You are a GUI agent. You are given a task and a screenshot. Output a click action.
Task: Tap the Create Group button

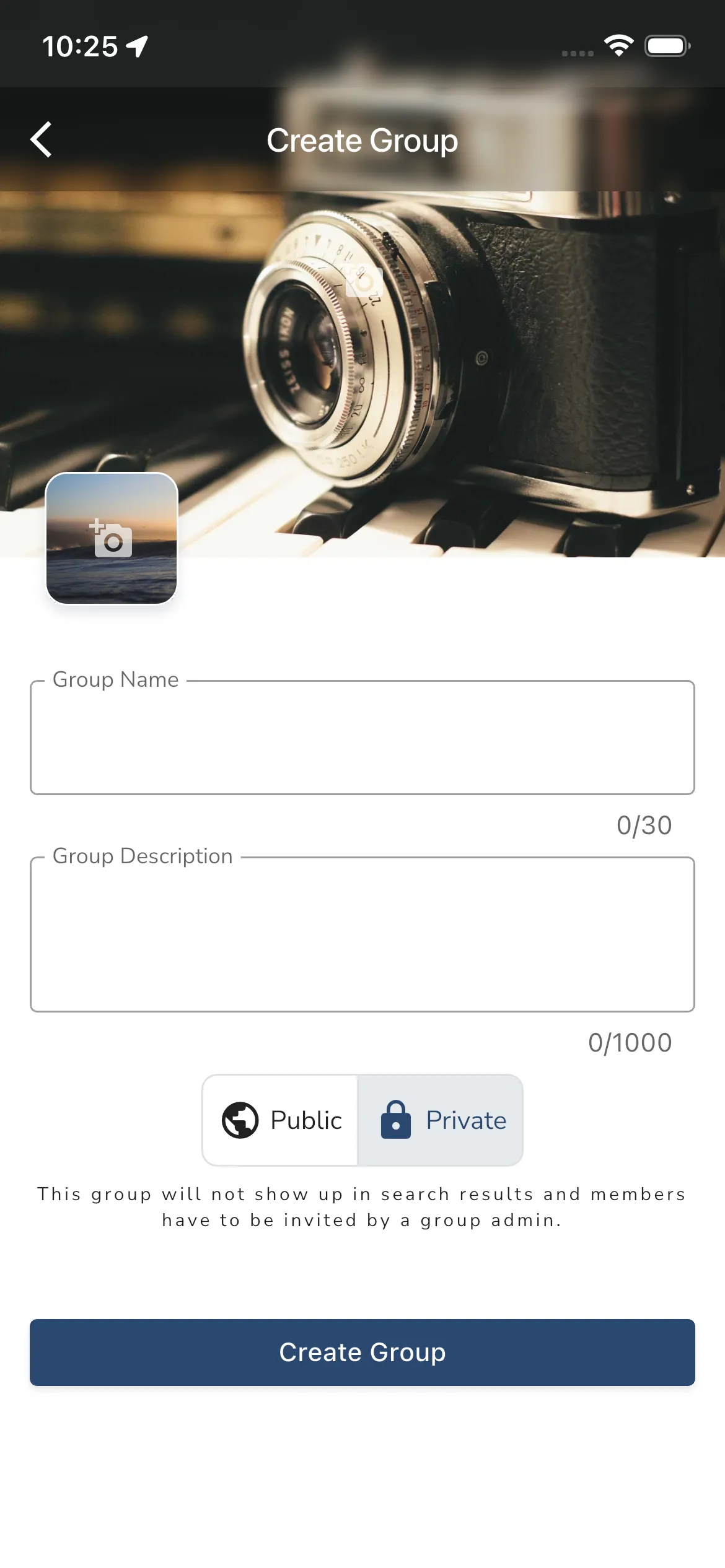coord(362,1352)
